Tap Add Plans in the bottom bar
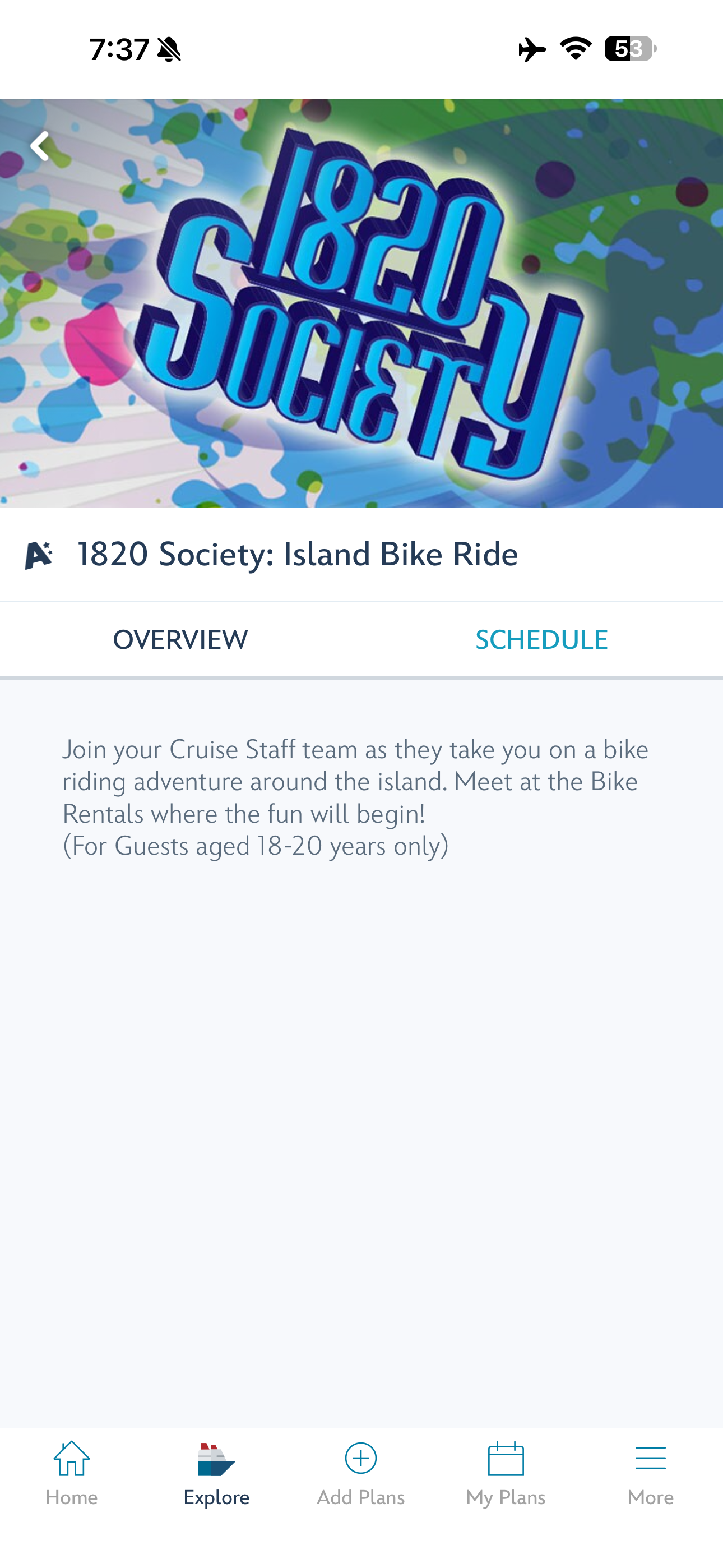The height and width of the screenshot is (1568, 723). [x=361, y=1474]
